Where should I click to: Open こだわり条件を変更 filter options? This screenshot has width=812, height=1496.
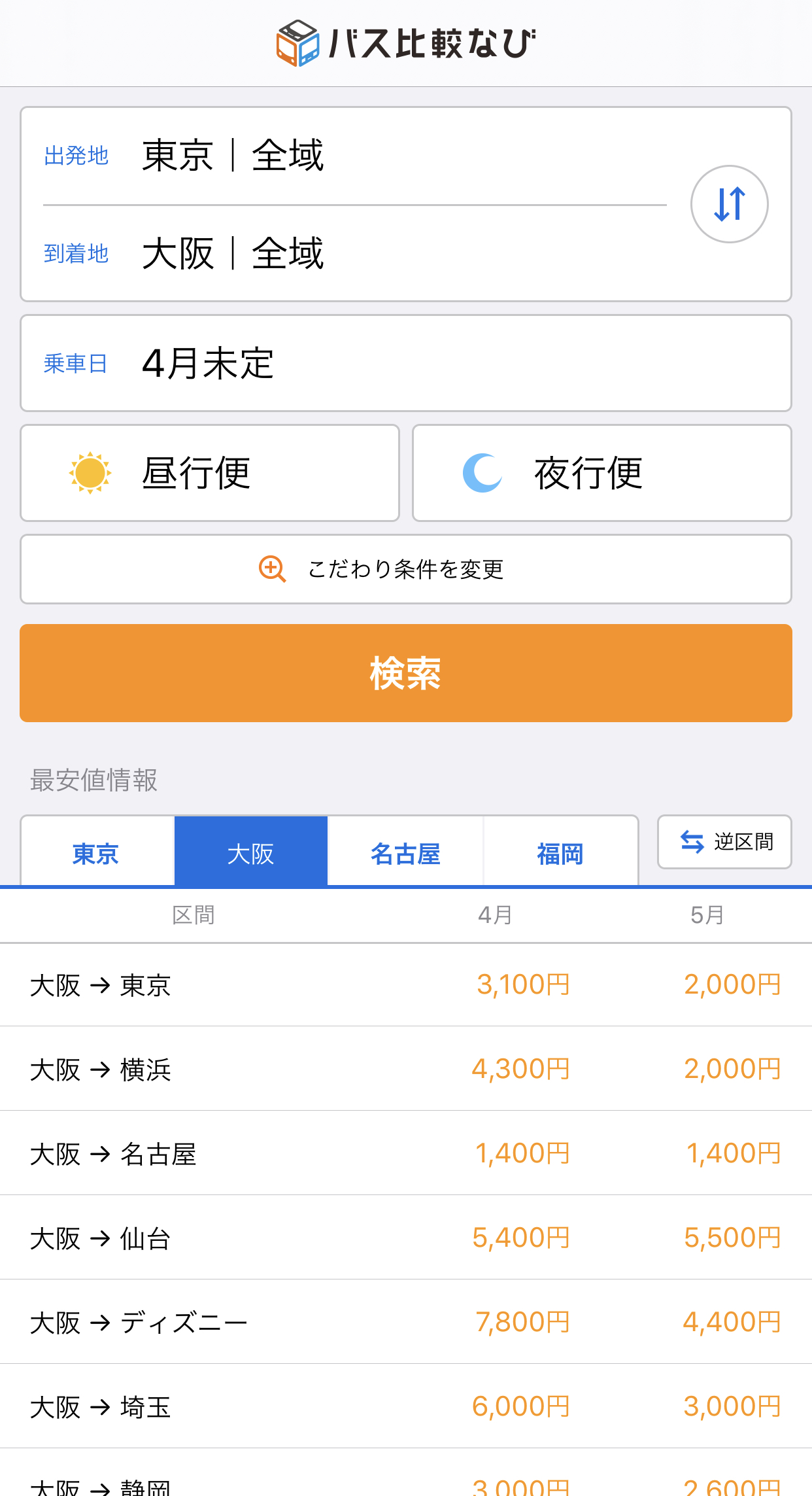click(x=405, y=569)
